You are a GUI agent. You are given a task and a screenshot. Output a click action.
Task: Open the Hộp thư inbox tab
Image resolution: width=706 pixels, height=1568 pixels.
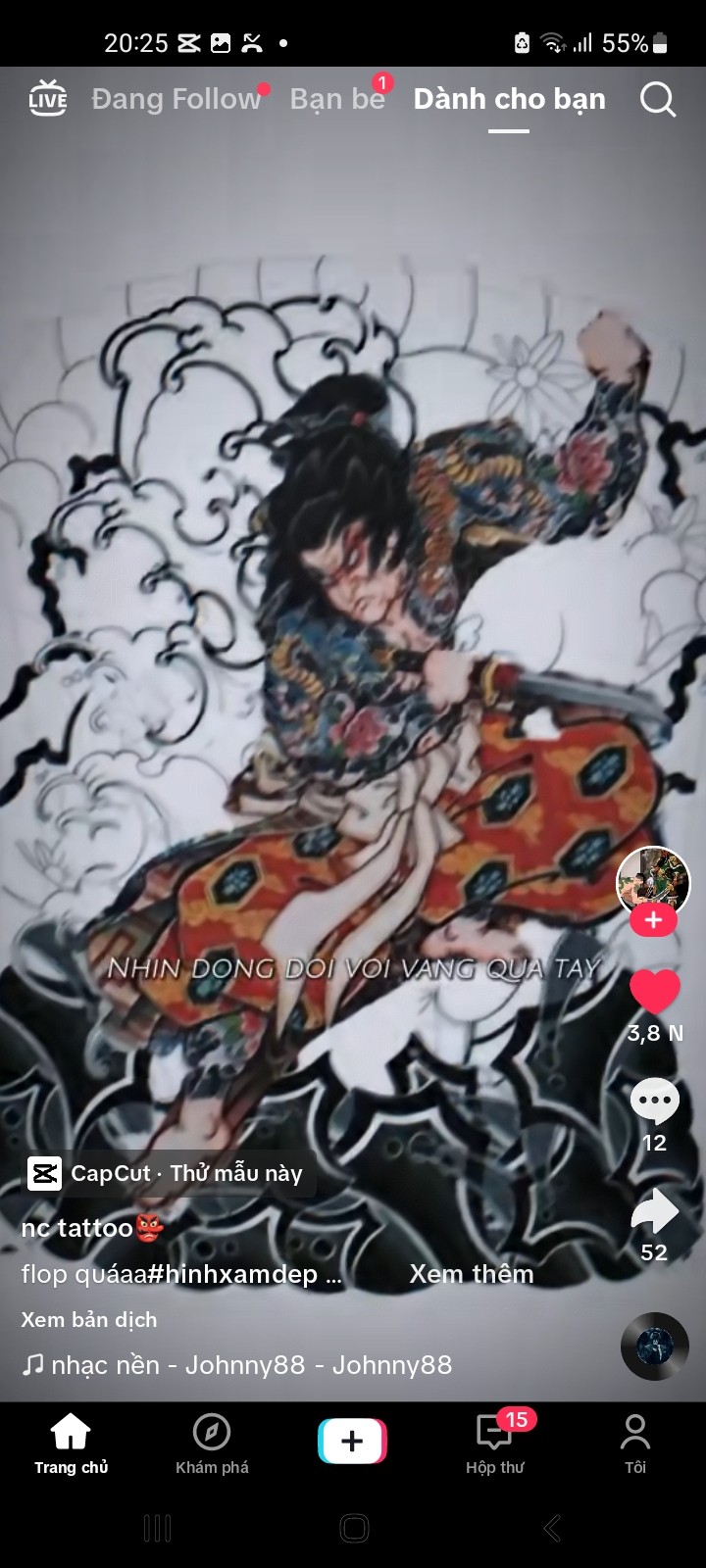tap(495, 1445)
